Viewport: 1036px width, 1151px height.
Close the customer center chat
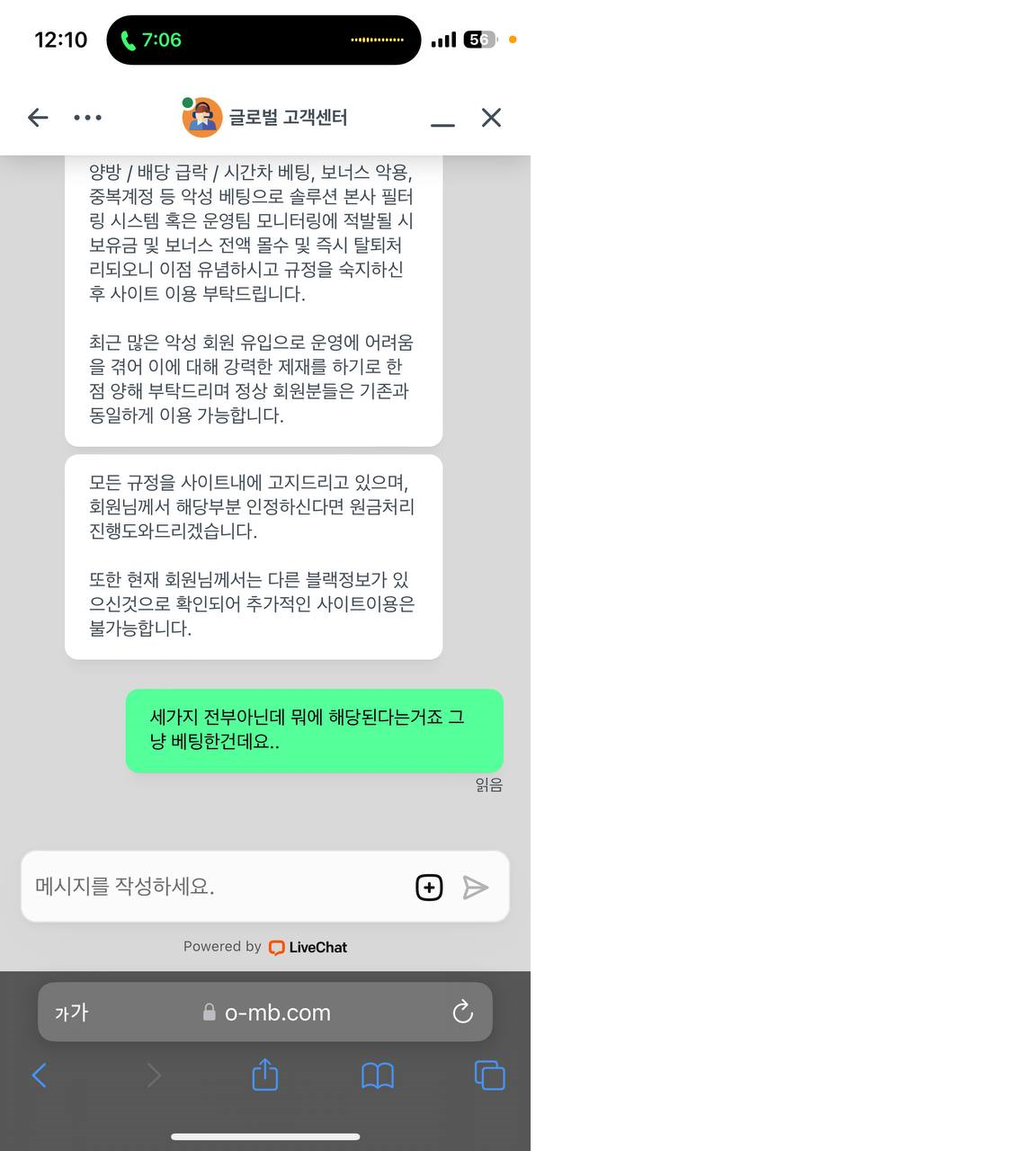click(x=491, y=118)
